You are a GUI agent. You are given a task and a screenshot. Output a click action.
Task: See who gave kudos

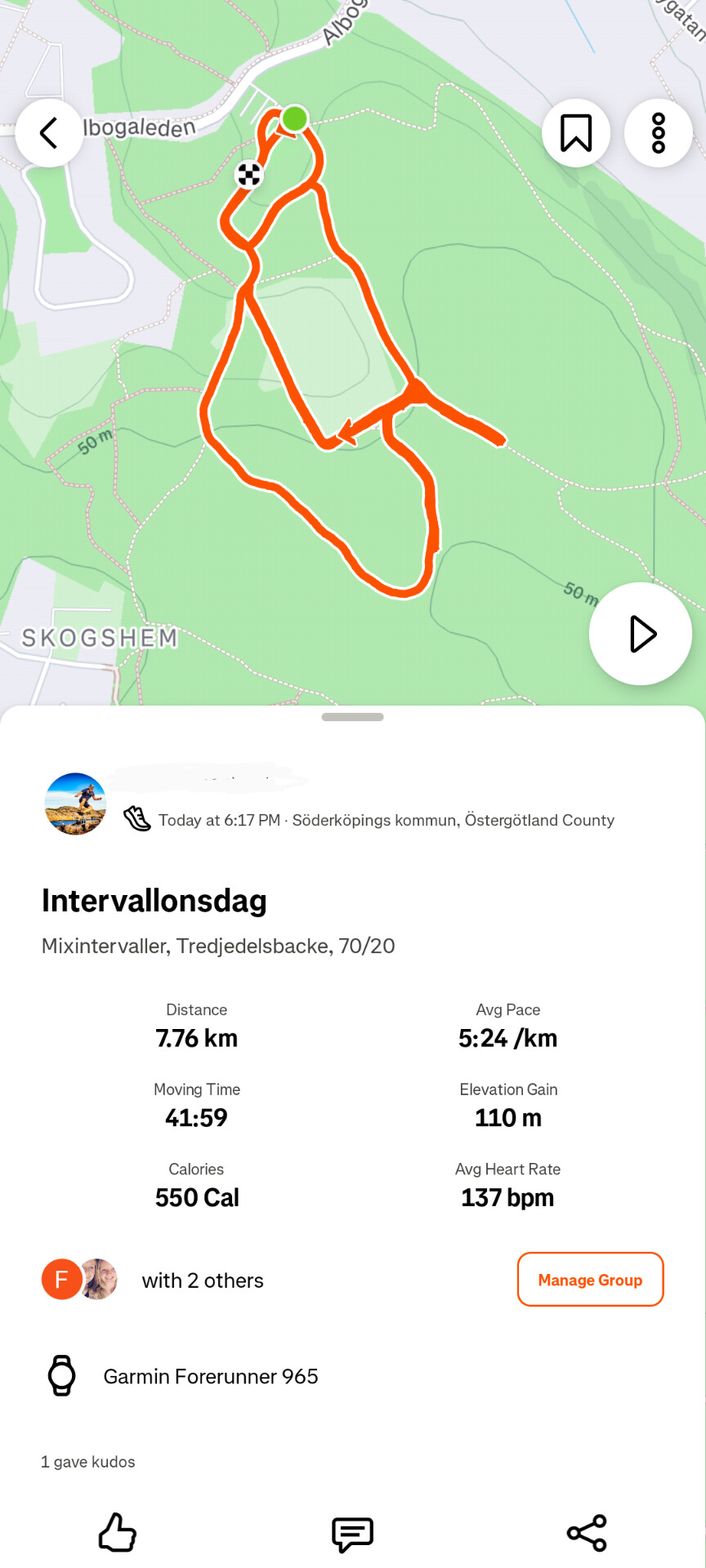point(88,1462)
